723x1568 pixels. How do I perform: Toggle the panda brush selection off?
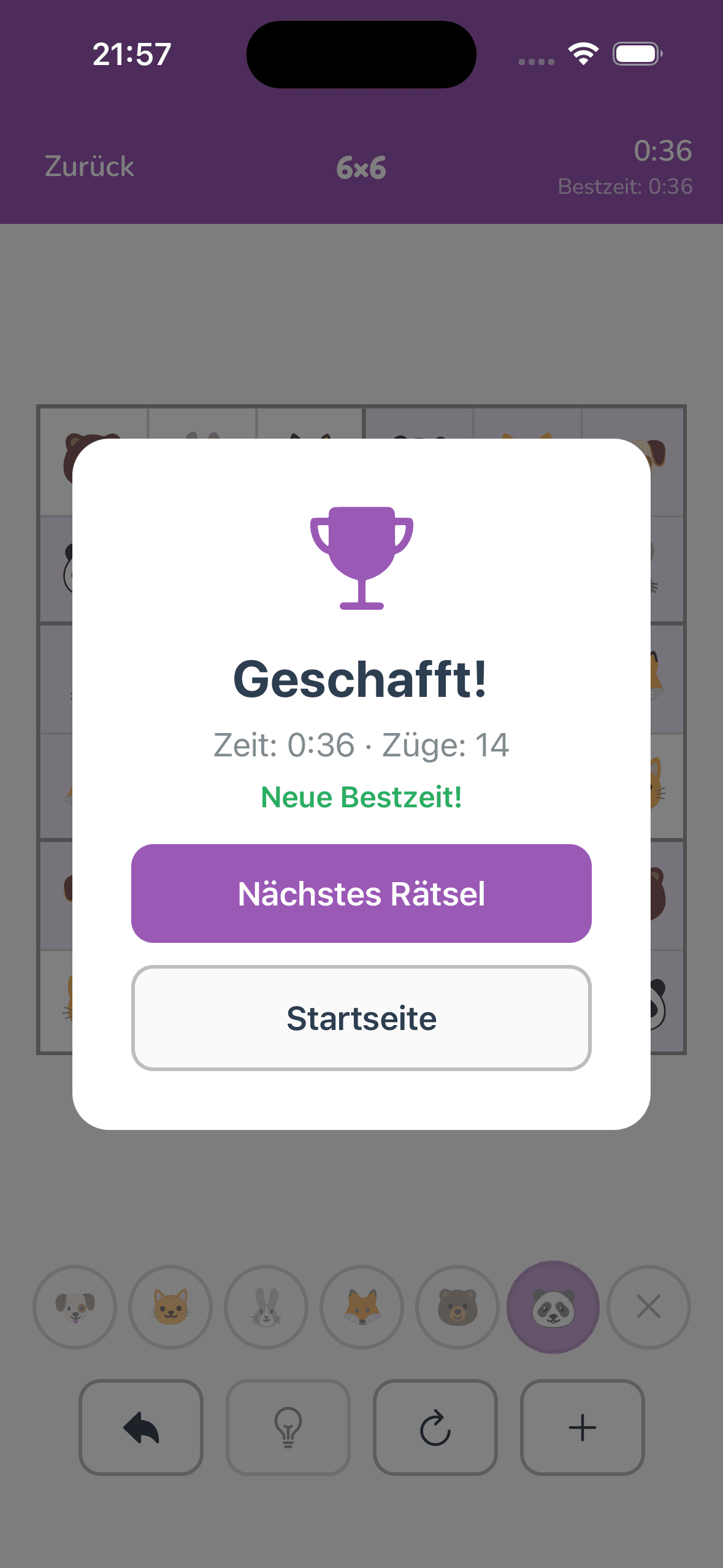pyautogui.click(x=553, y=1307)
